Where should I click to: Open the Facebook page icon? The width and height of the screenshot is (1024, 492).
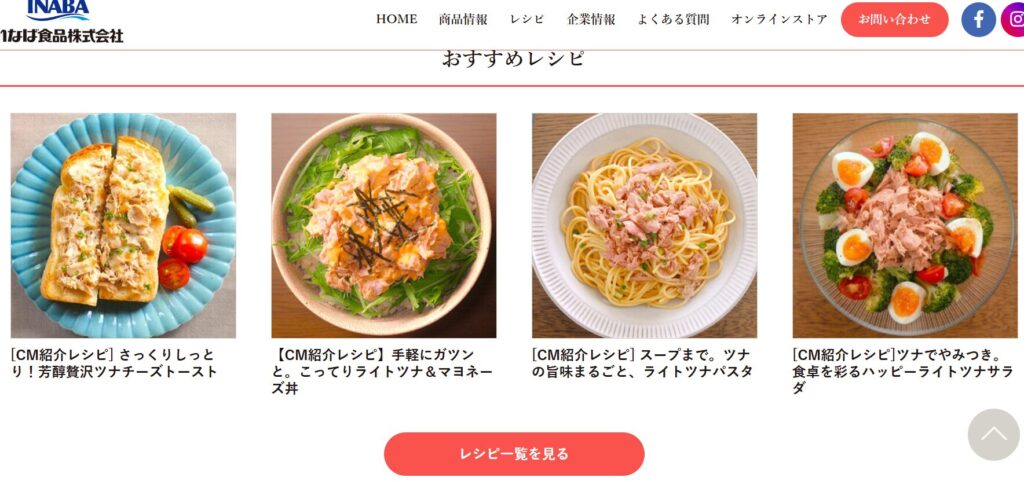(x=978, y=19)
